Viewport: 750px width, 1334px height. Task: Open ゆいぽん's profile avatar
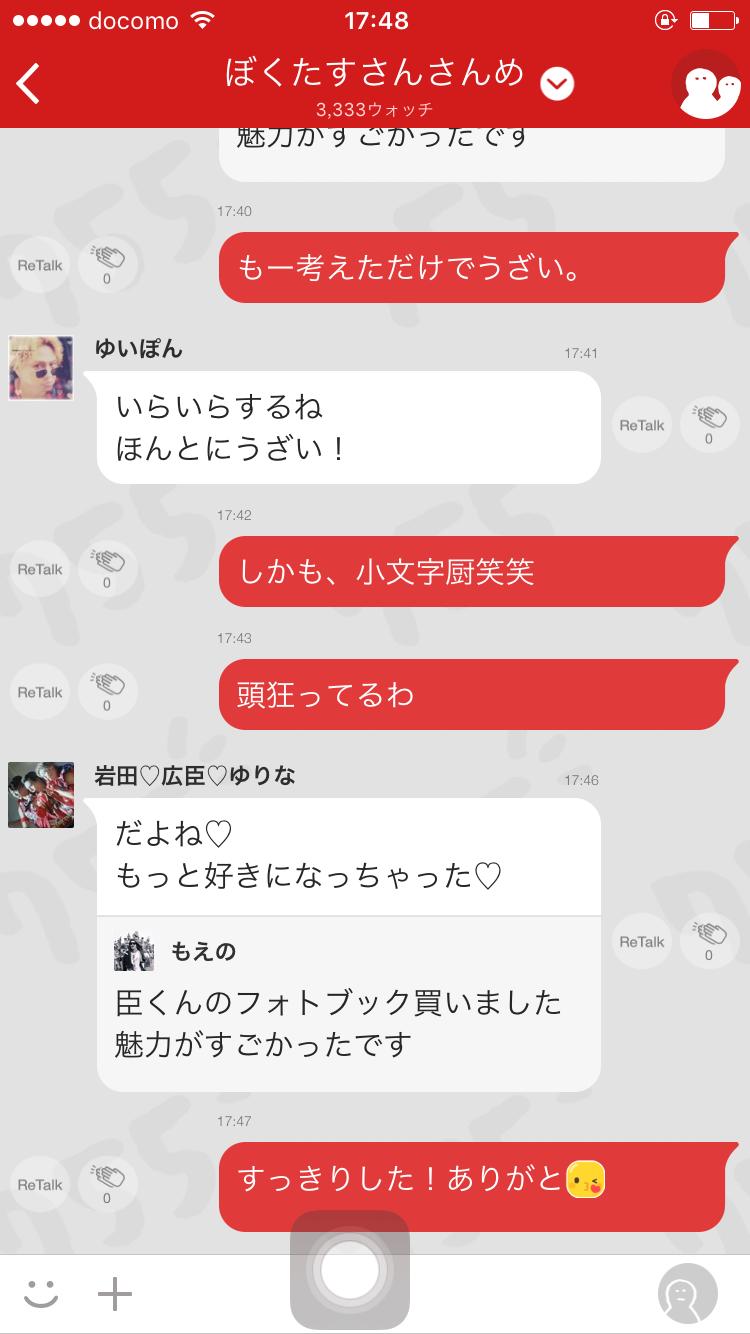(41, 367)
